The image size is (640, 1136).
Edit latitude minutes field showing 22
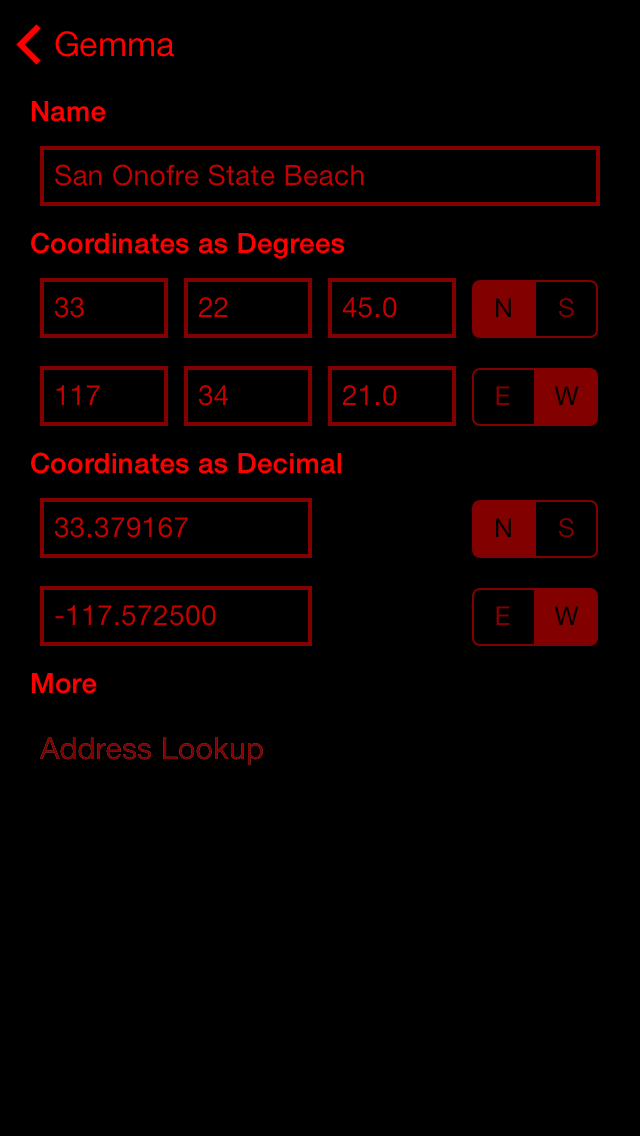[248, 308]
